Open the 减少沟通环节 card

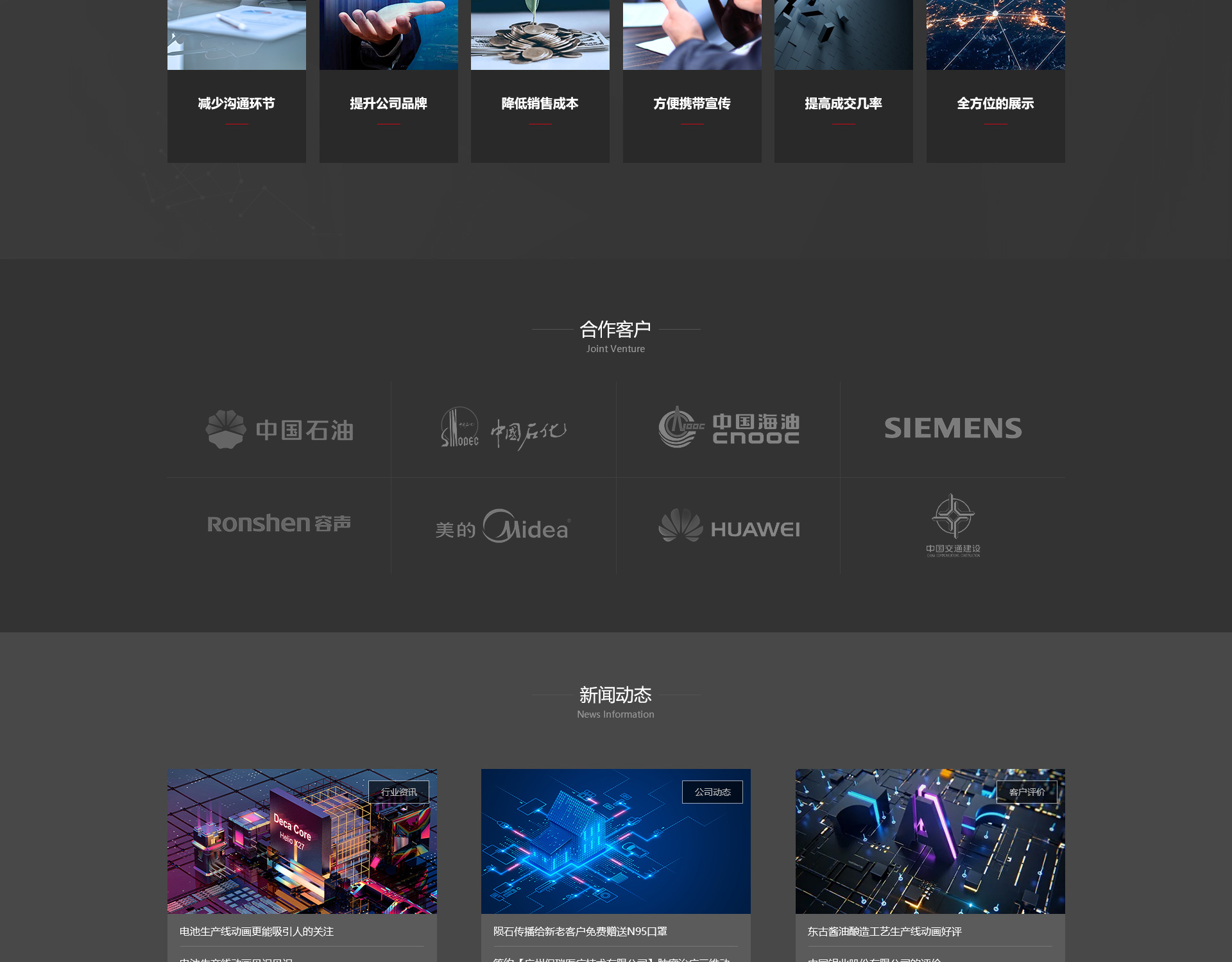pos(236,104)
